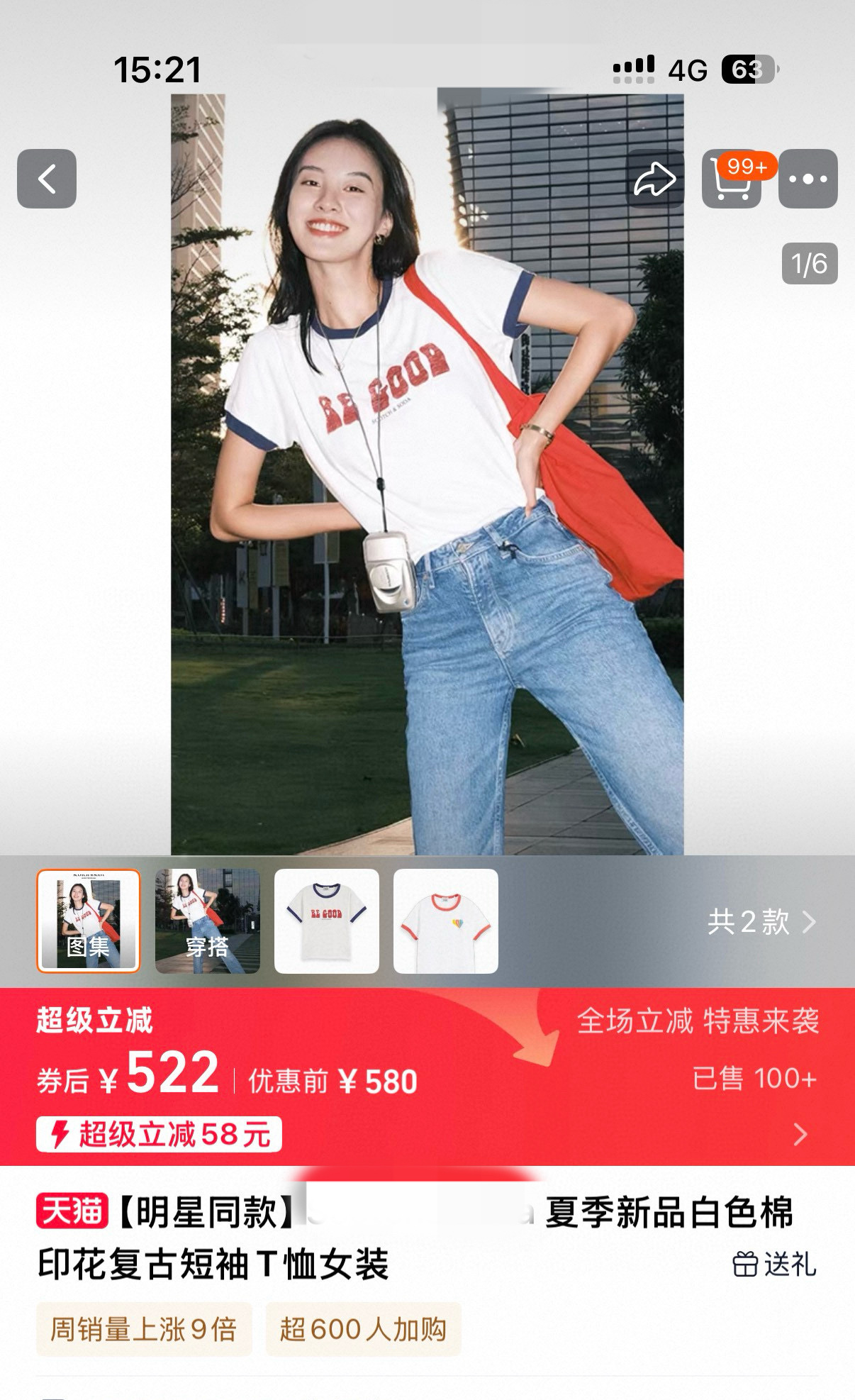Share this product
The width and height of the screenshot is (855, 1400).
[655, 179]
